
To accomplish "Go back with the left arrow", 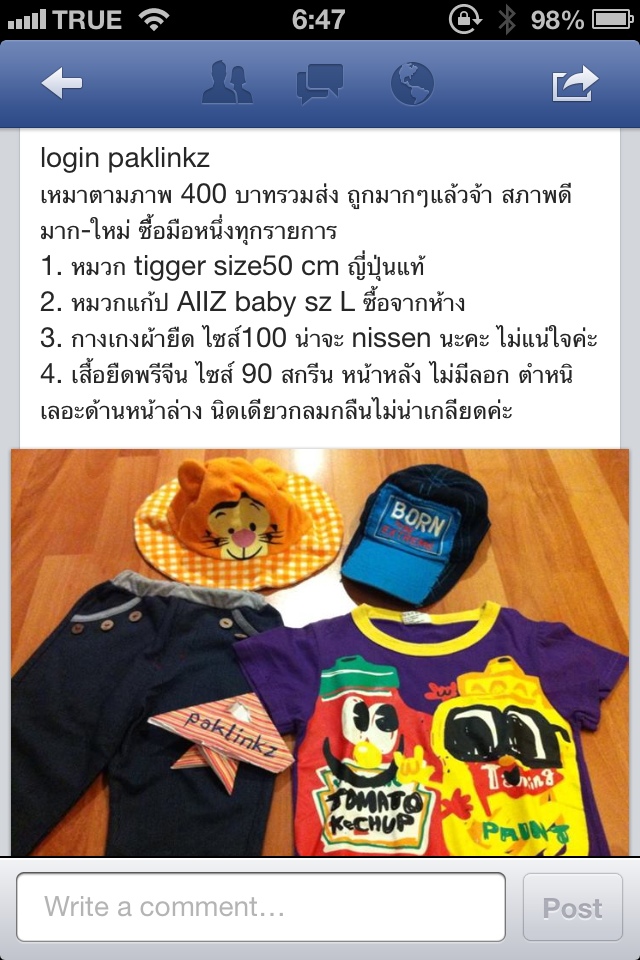I will tap(62, 83).
